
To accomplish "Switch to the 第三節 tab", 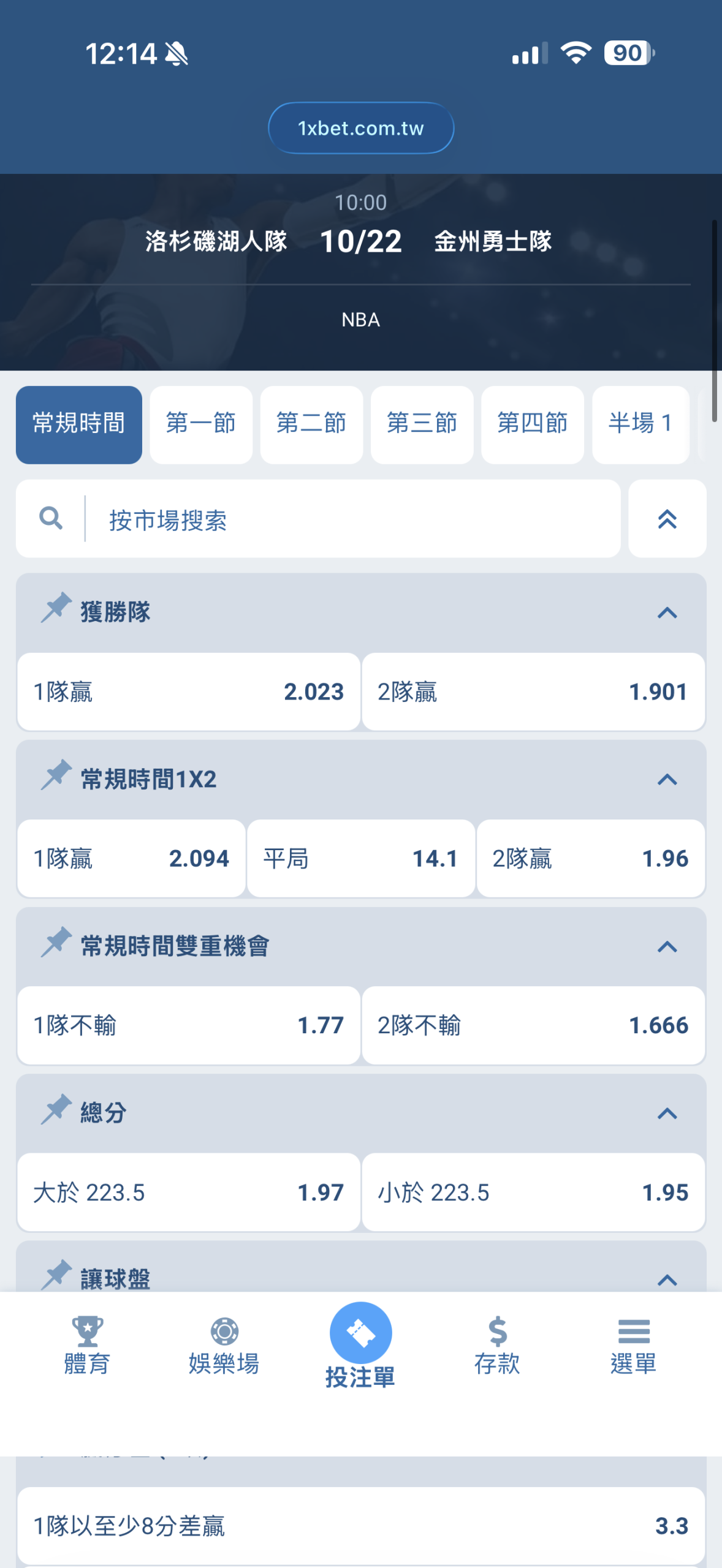I will 422,424.
